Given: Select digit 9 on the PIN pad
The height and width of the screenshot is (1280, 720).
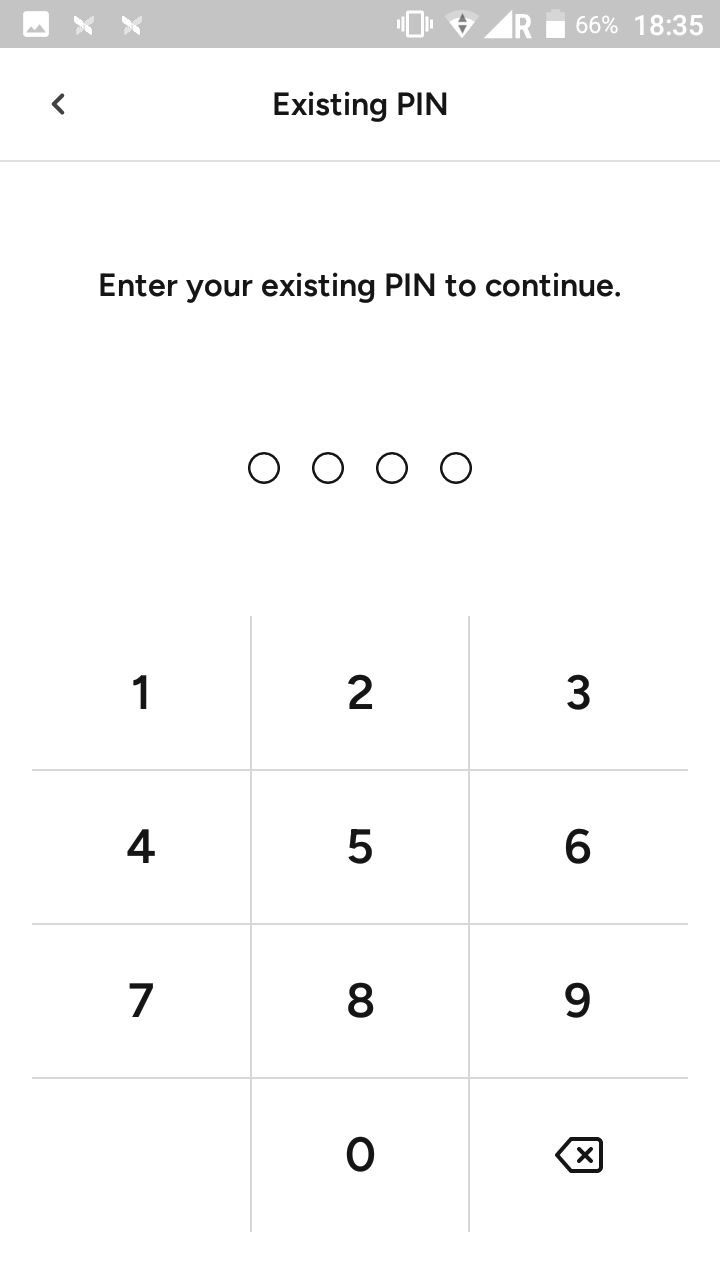Looking at the screenshot, I should pyautogui.click(x=578, y=1001).
